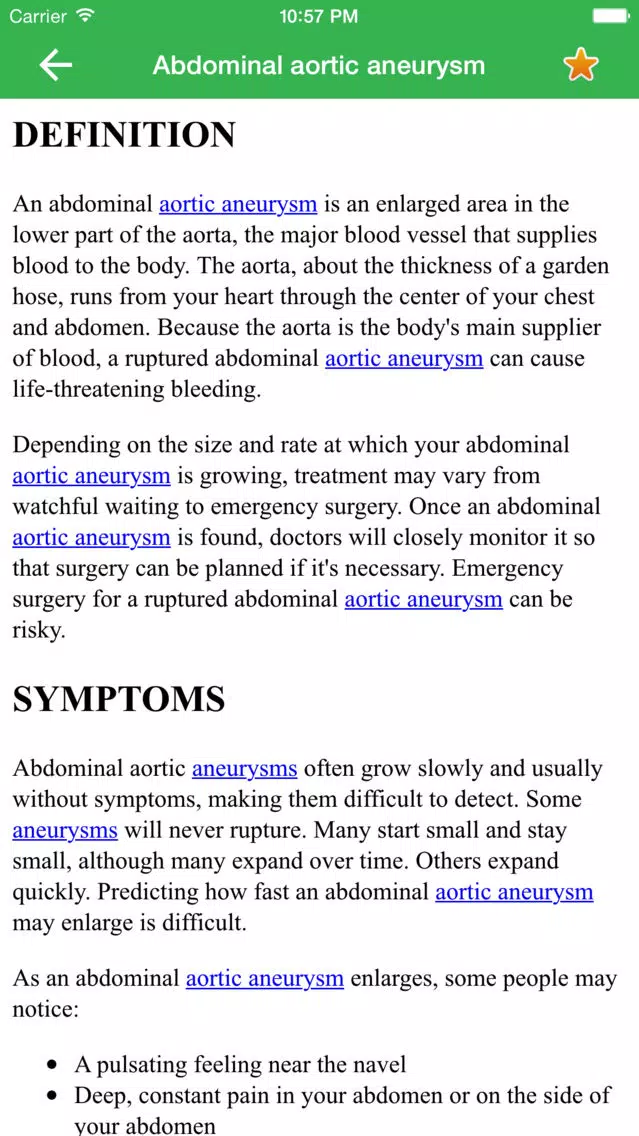Follow aortic aneurysm link before 'can be risky'

click(424, 599)
